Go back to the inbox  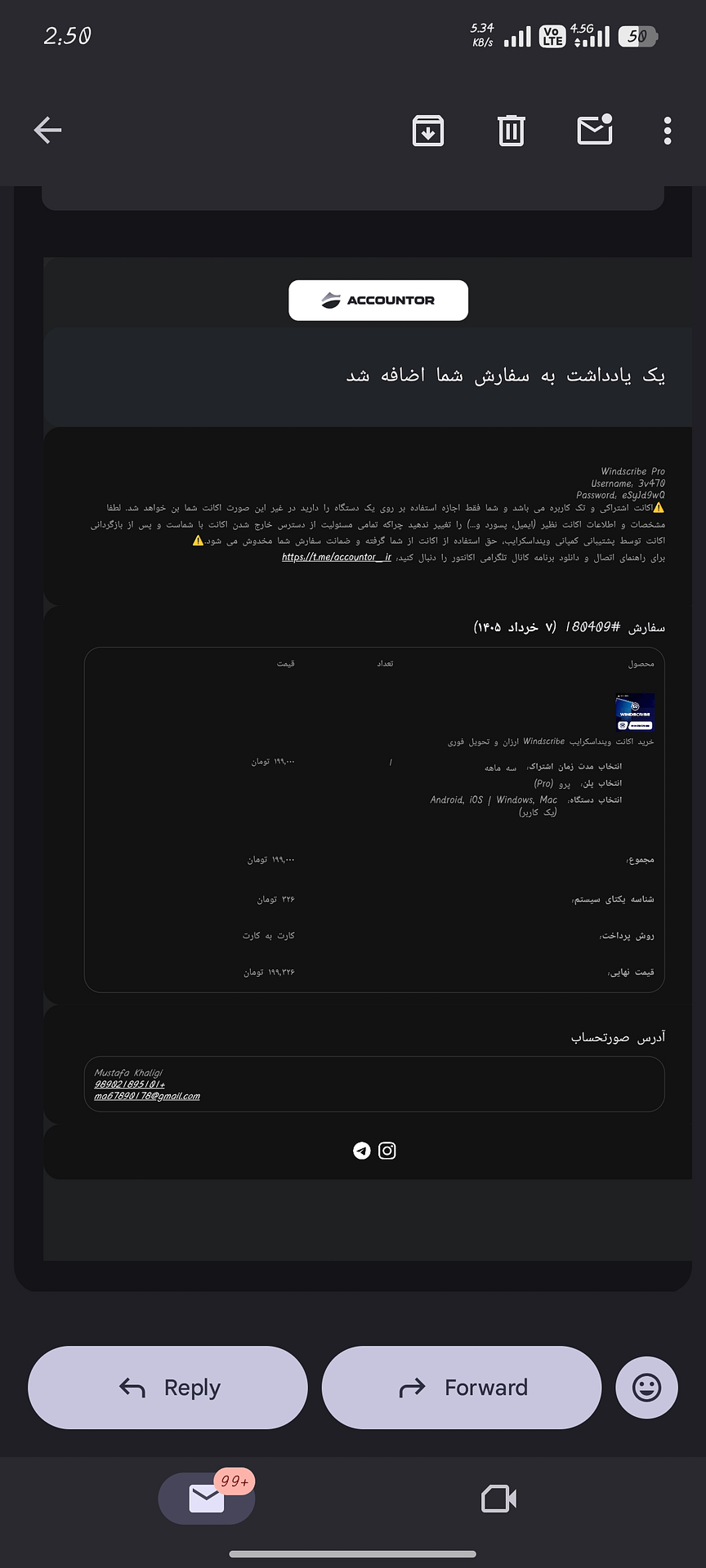coord(47,130)
